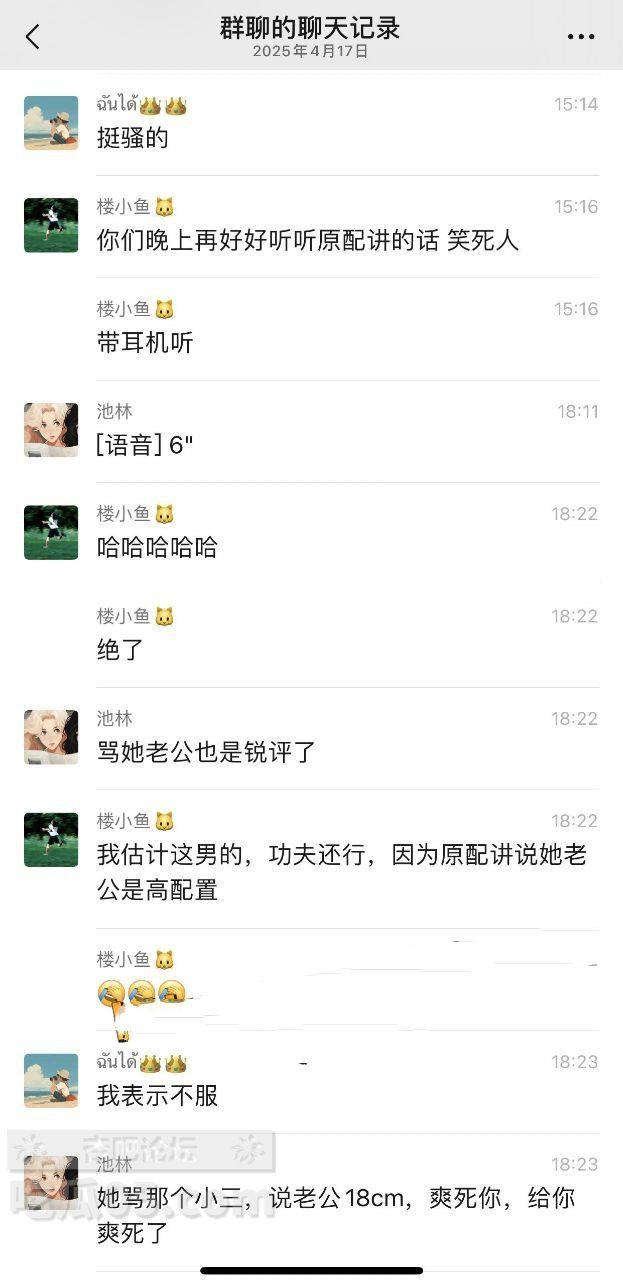Open the three-dot overflow menu

point(580,37)
